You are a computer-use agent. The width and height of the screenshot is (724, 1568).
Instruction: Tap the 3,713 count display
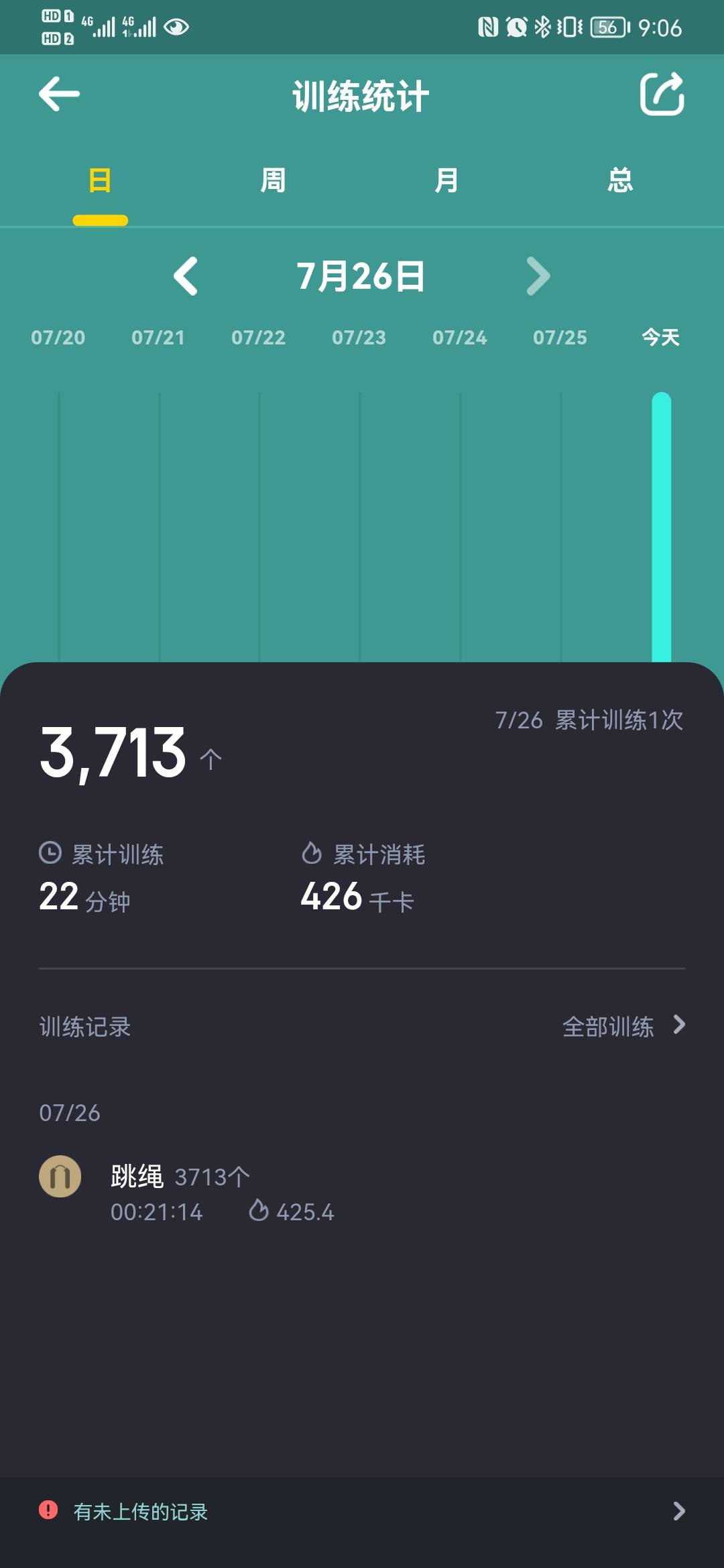tap(114, 754)
